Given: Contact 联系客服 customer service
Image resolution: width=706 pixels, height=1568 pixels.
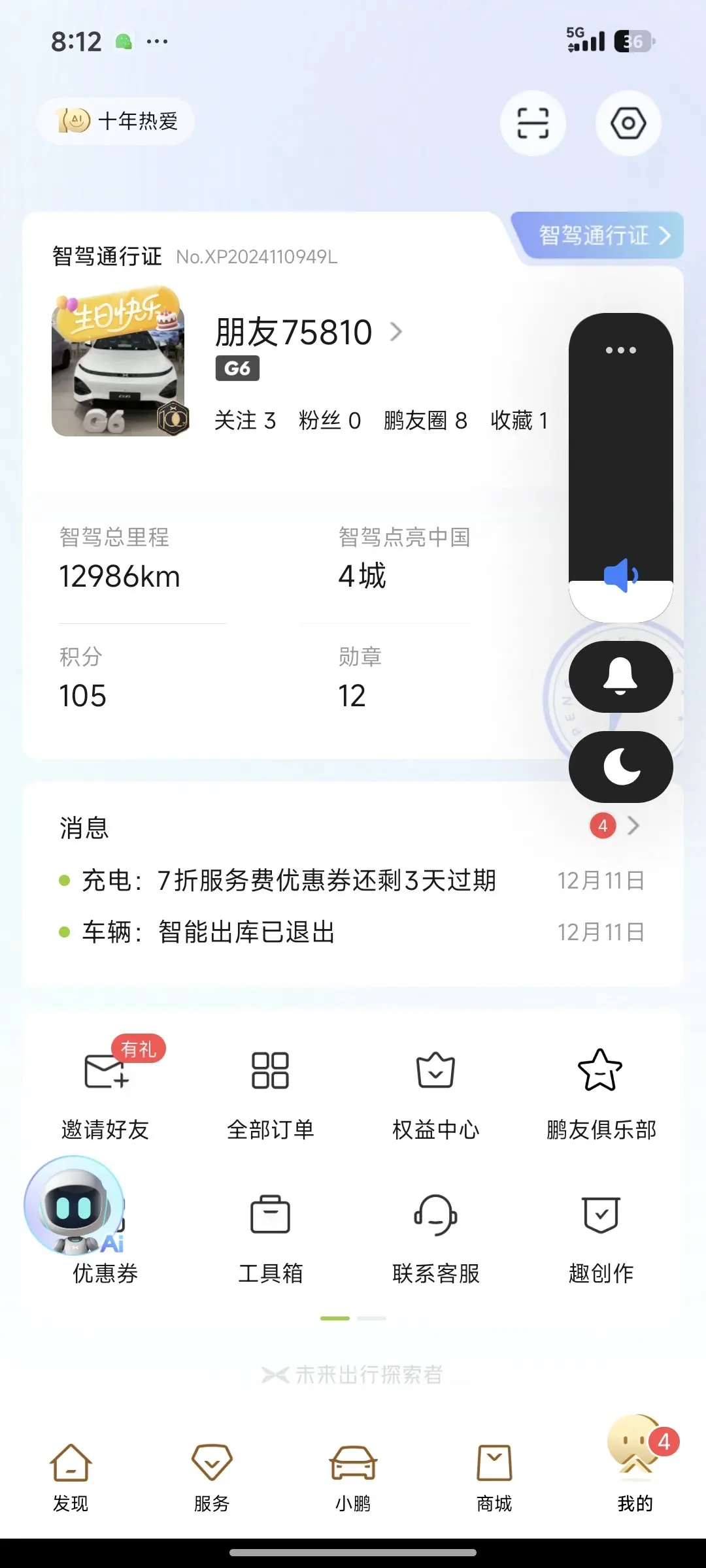Looking at the screenshot, I should (436, 1235).
